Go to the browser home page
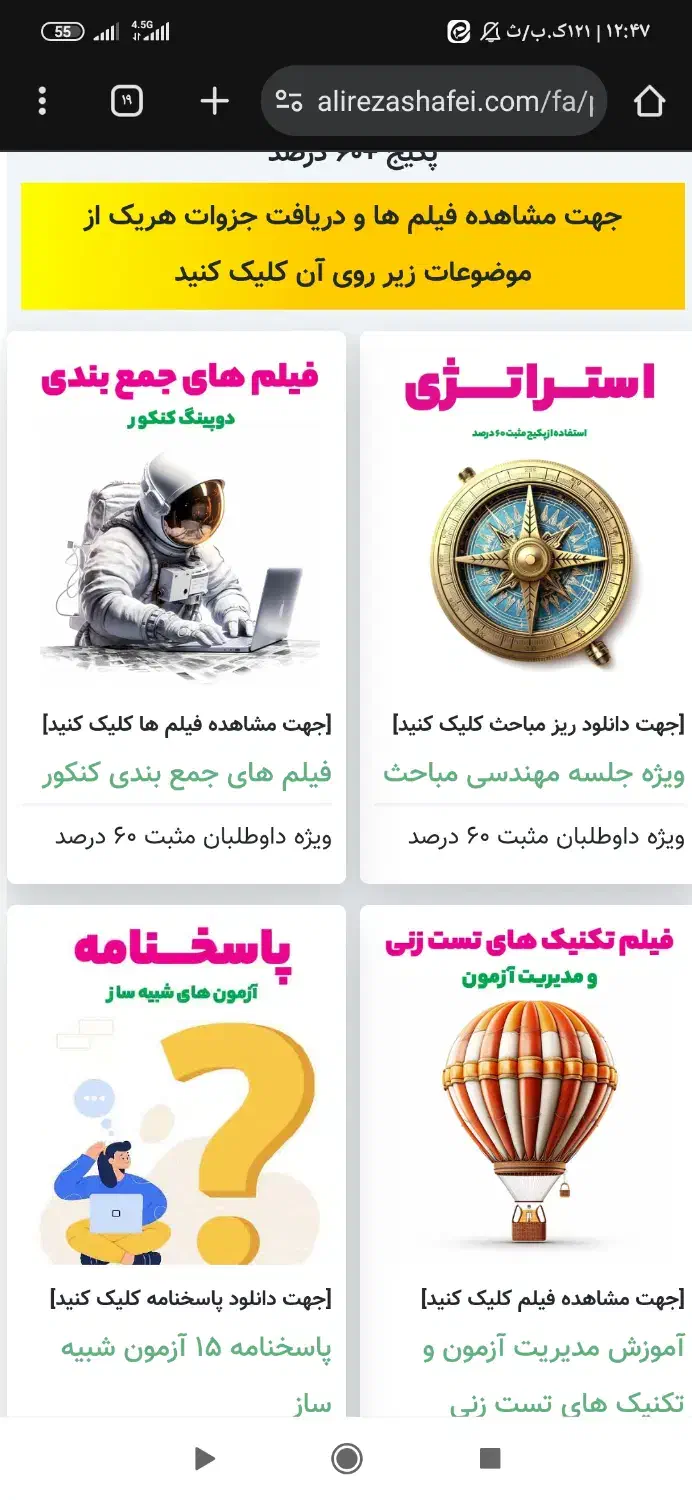 coord(650,101)
